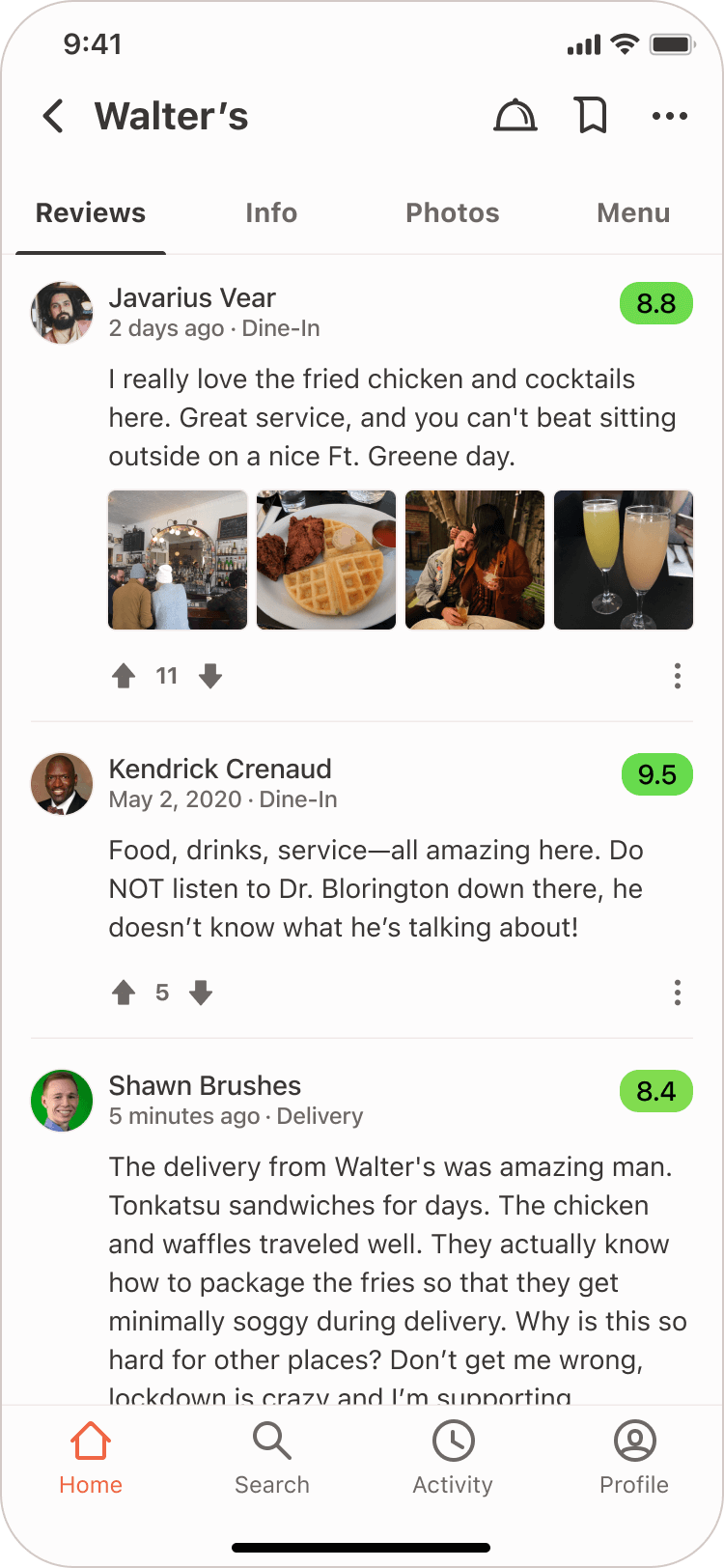Image resolution: width=724 pixels, height=1568 pixels.
Task: Go back from Walter's page
Action: tap(54, 116)
